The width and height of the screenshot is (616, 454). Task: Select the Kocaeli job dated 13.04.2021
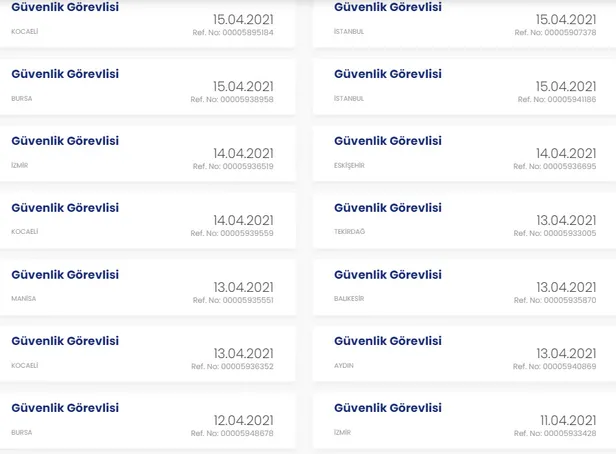65,341
